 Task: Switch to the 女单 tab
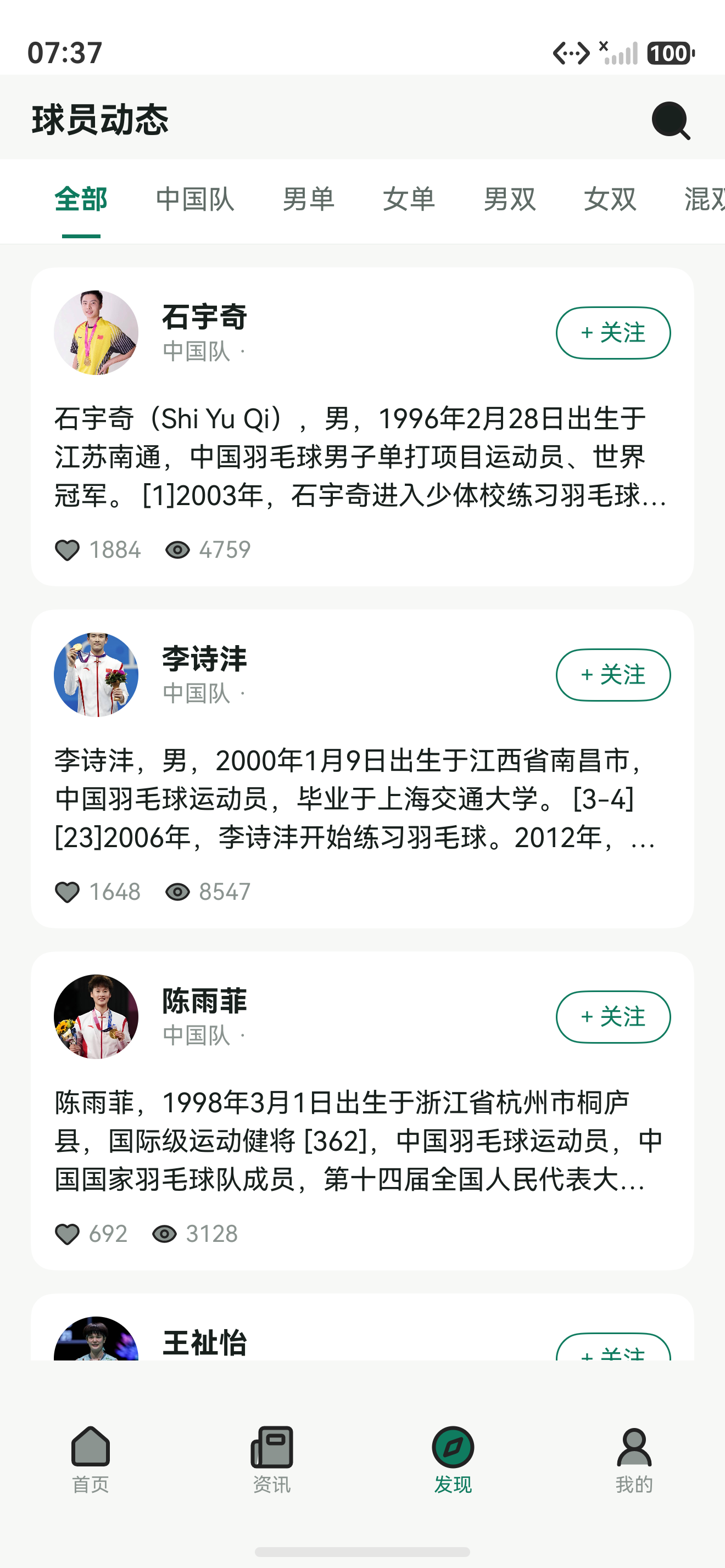tap(409, 199)
